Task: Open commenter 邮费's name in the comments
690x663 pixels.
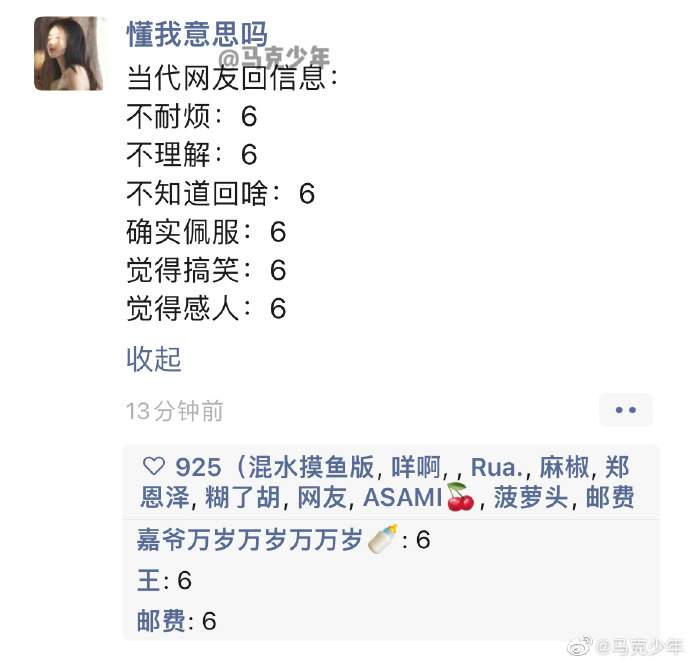Action: click(x=160, y=620)
